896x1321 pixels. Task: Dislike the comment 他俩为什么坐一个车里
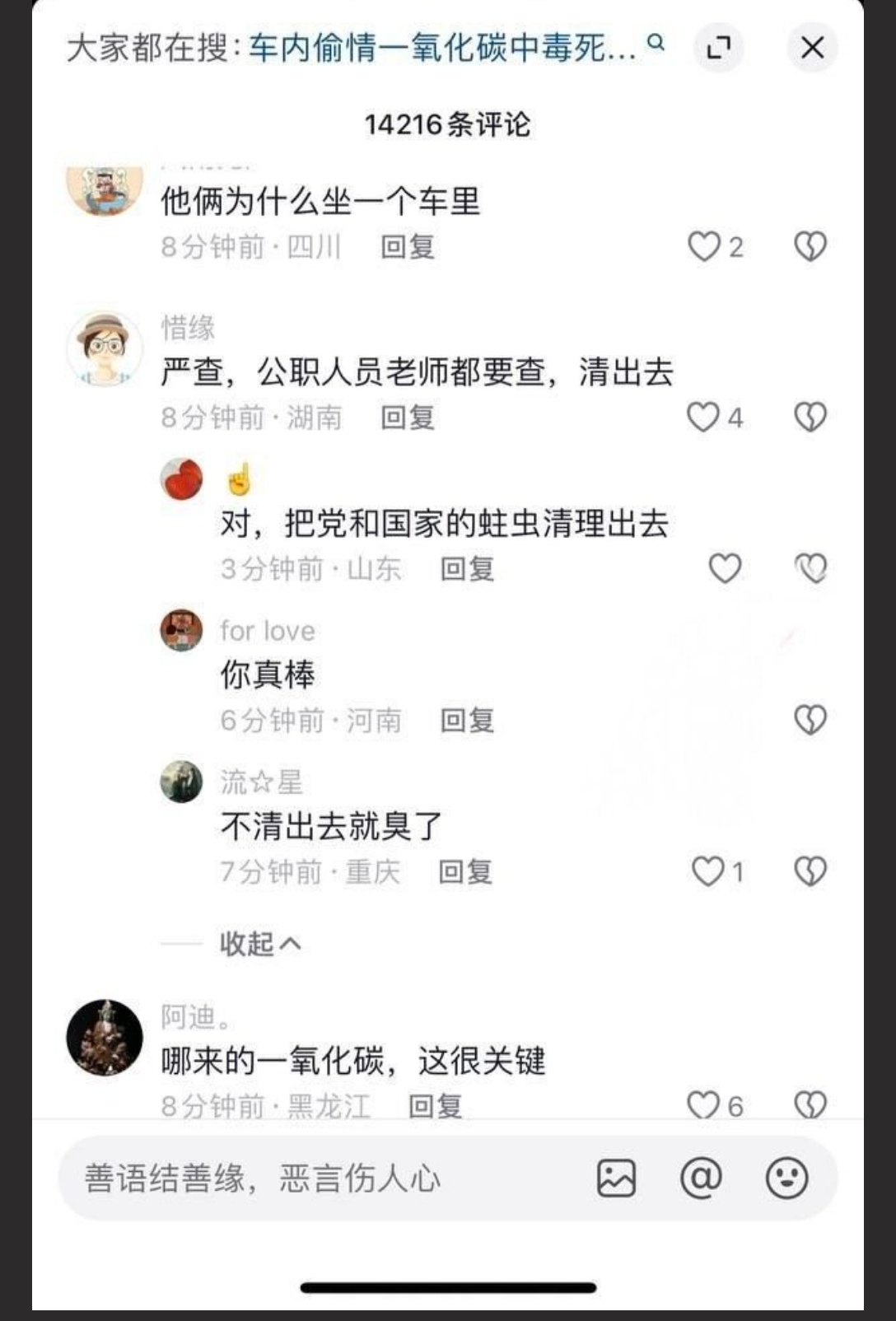pos(810,246)
